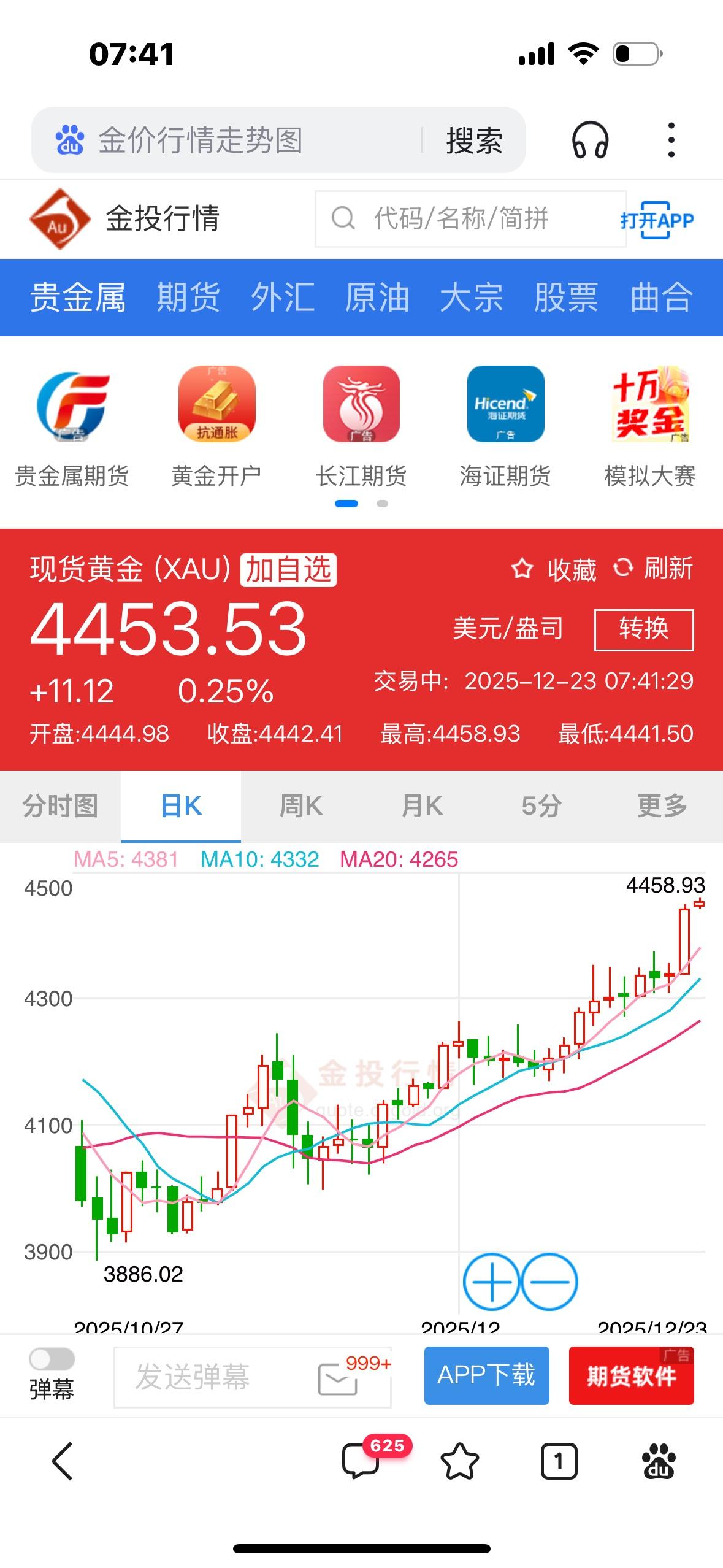Tap the 模拟大赛 contest icon
Image resolution: width=723 pixels, height=1568 pixels.
click(x=650, y=406)
